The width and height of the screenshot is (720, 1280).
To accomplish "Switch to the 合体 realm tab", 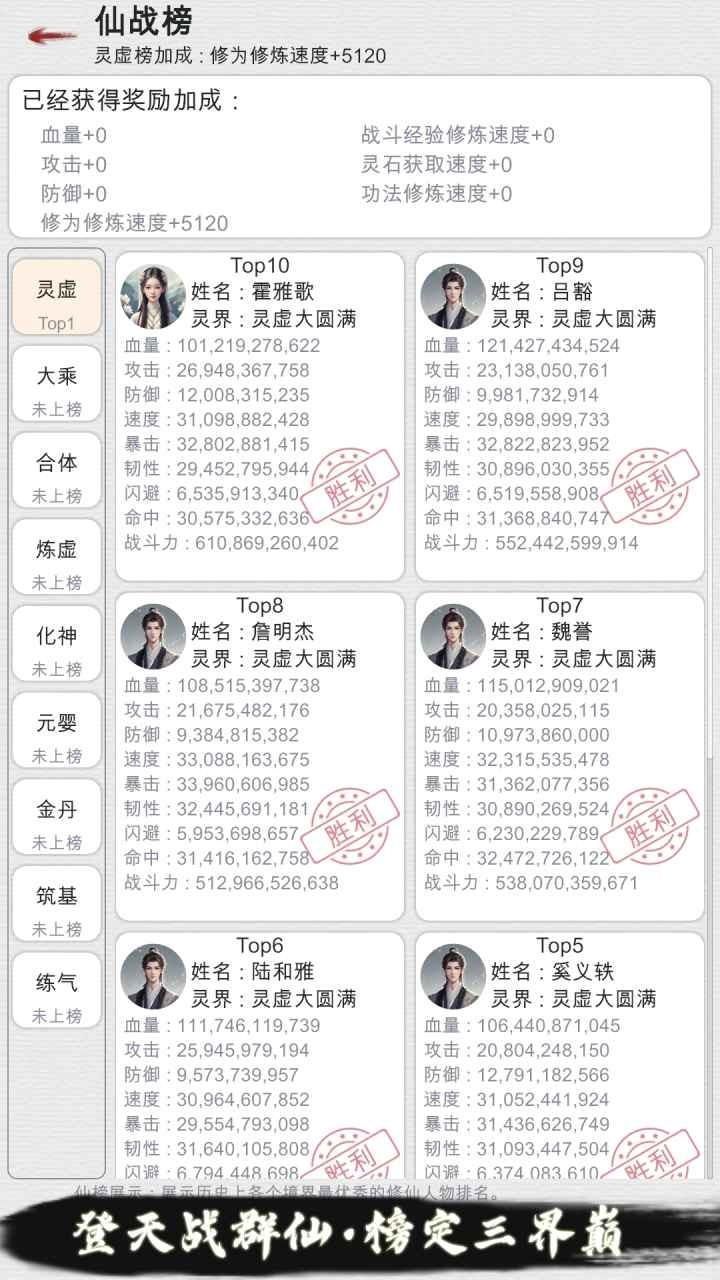I will (x=57, y=472).
